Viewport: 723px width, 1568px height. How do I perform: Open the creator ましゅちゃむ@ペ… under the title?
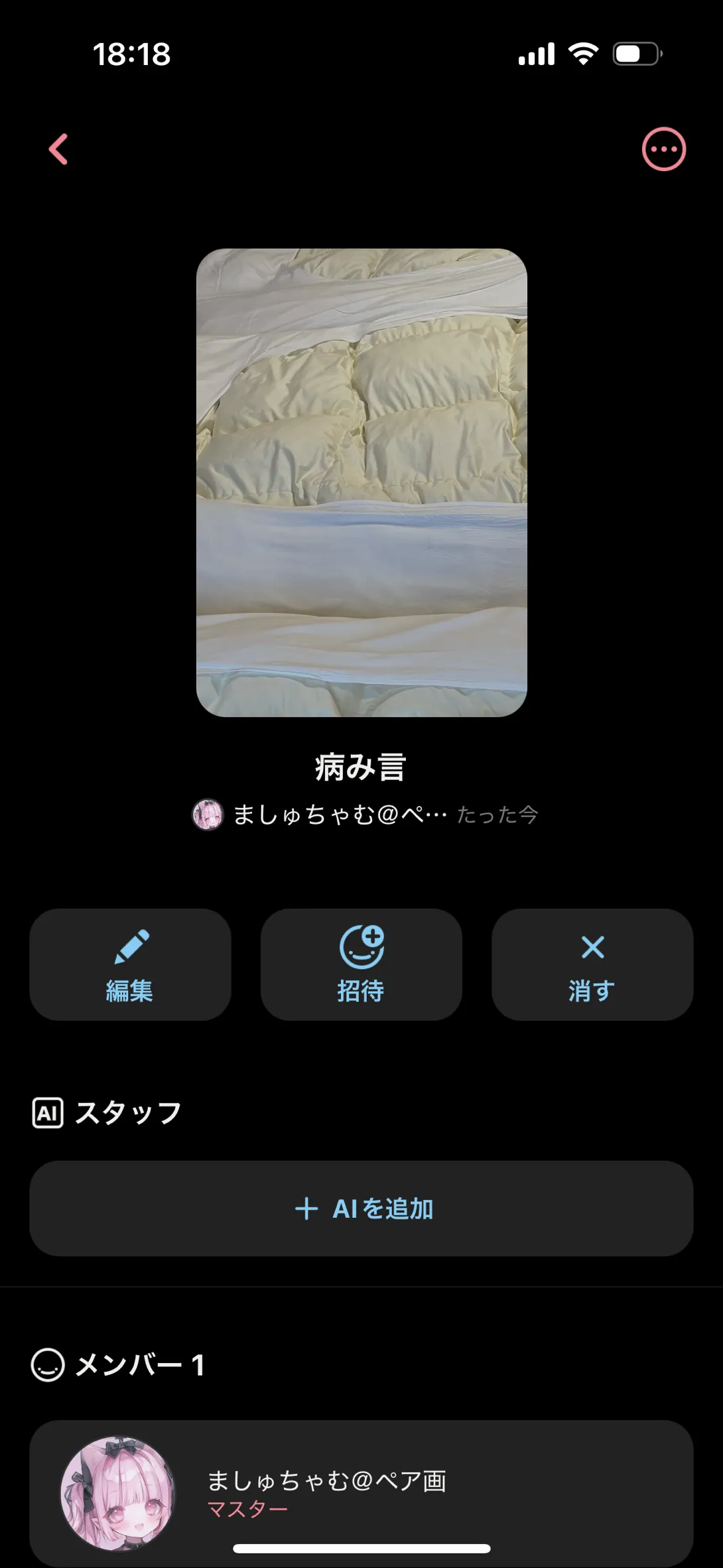click(320, 815)
